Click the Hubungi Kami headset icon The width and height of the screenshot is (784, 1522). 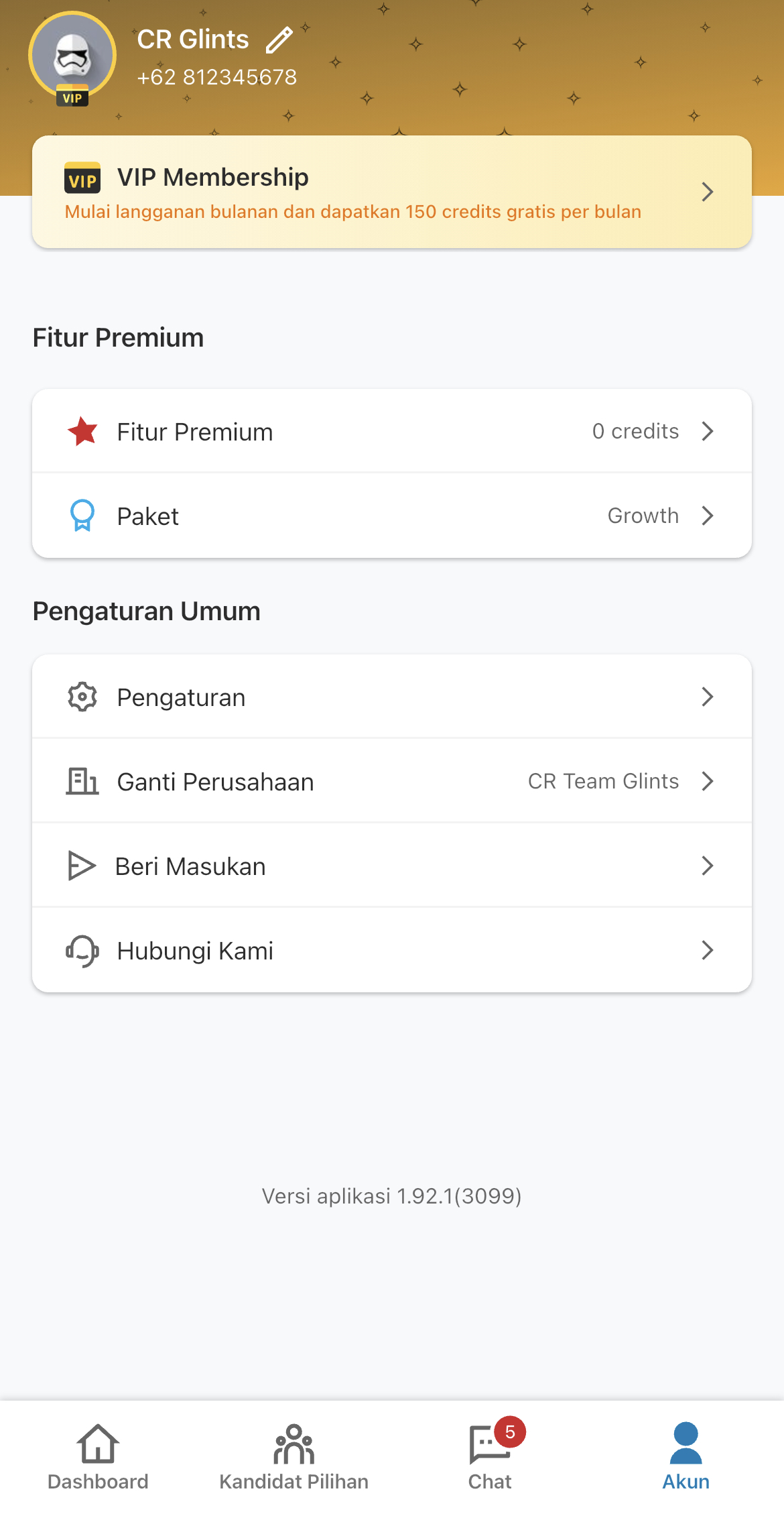pos(81,950)
